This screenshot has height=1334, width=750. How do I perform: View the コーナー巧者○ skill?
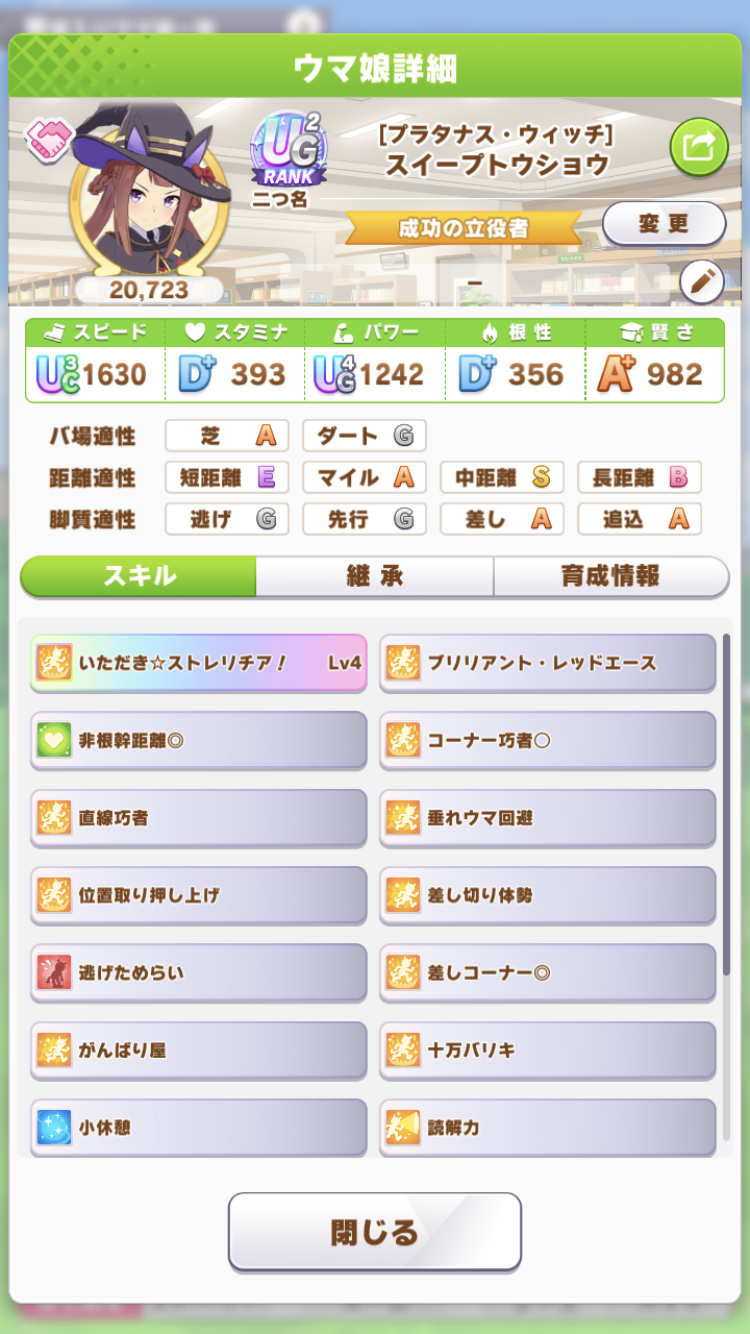coord(547,741)
